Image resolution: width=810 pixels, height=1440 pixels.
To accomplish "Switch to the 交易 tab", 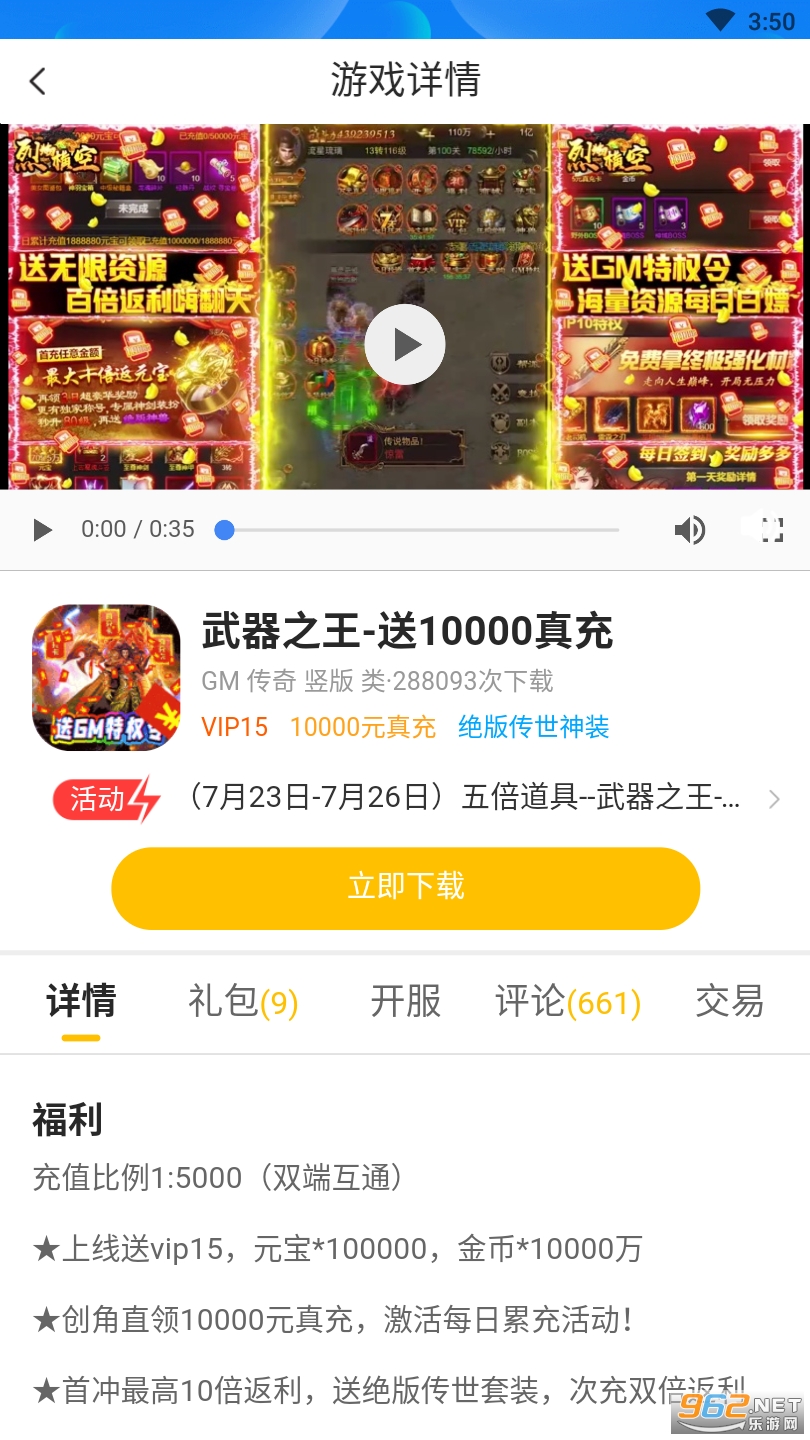I will coord(729,1002).
